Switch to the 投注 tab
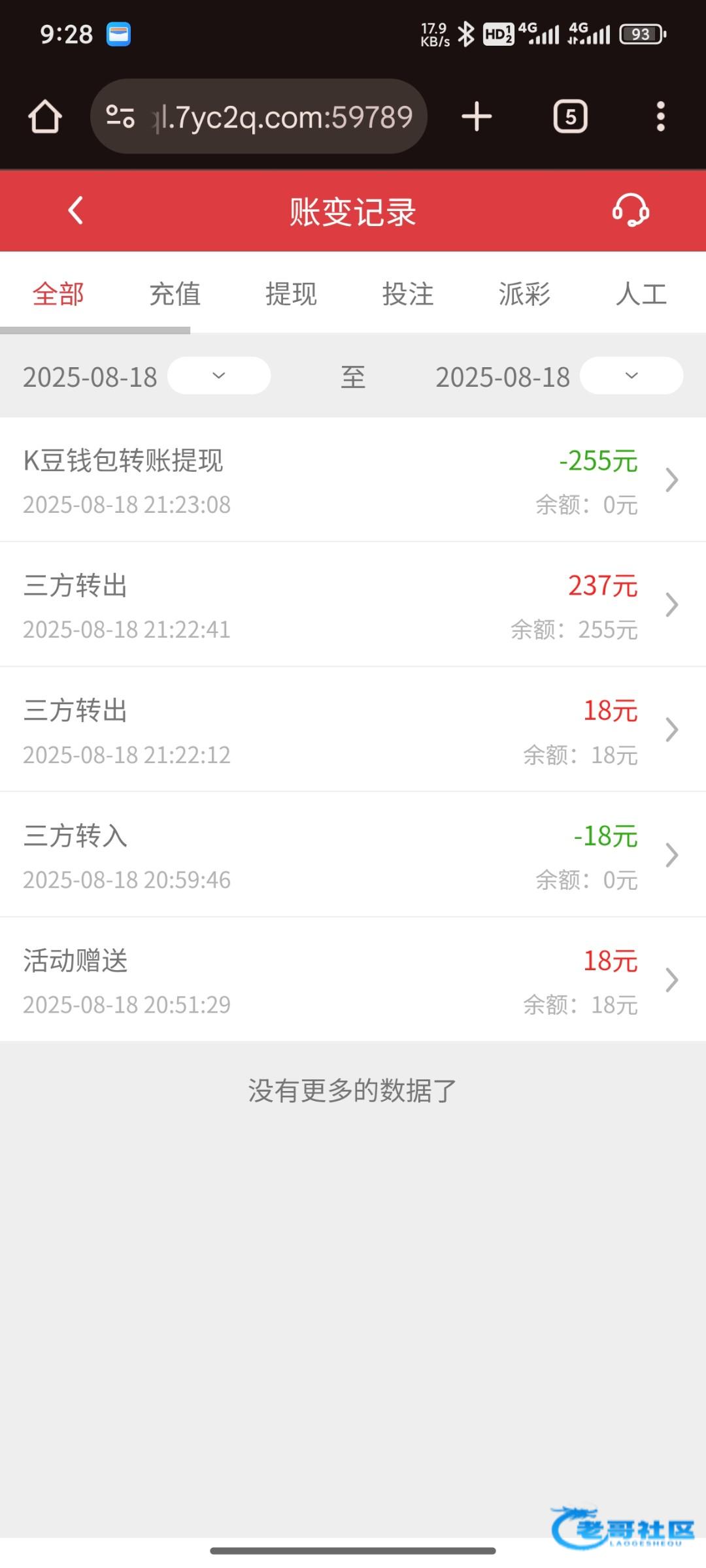The height and width of the screenshot is (1568, 706). (x=408, y=294)
